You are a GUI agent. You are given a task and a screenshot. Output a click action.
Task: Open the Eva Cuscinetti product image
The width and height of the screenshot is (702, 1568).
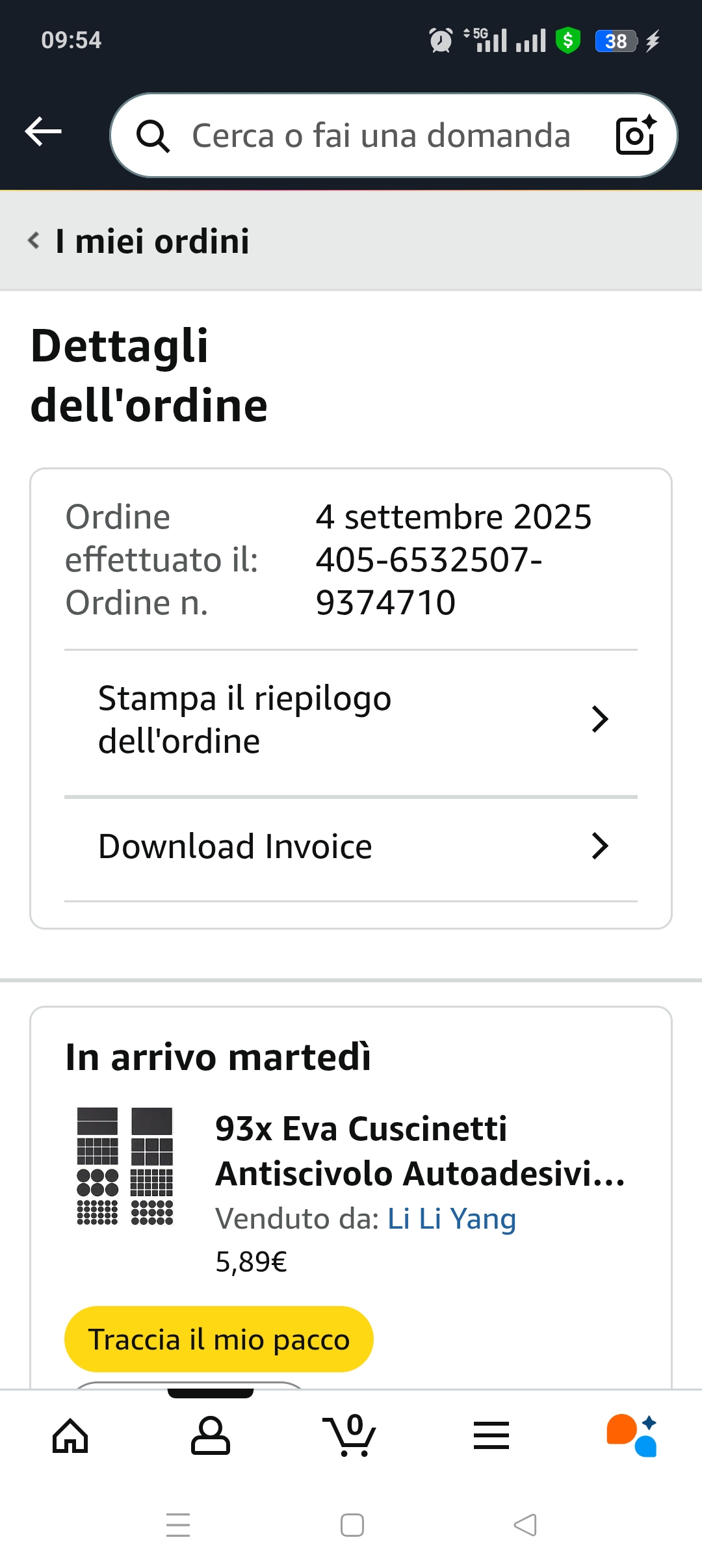(125, 1166)
